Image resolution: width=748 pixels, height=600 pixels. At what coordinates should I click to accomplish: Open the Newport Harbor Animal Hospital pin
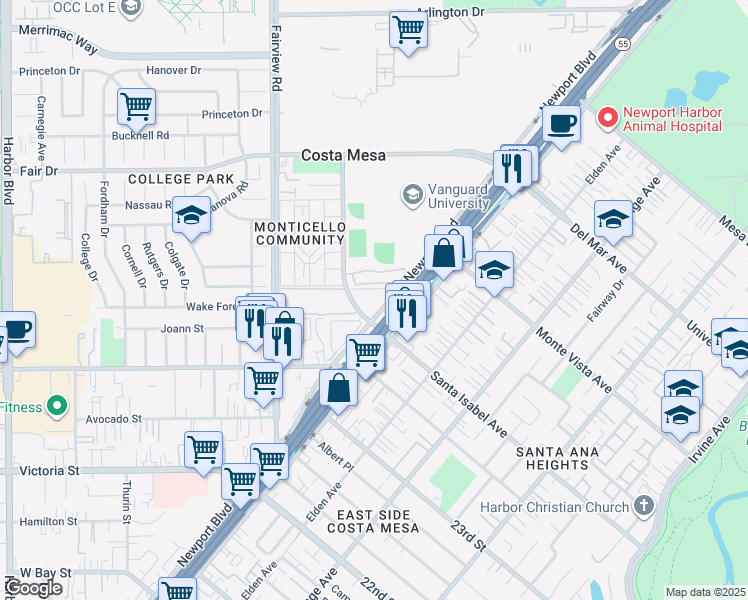tap(608, 118)
